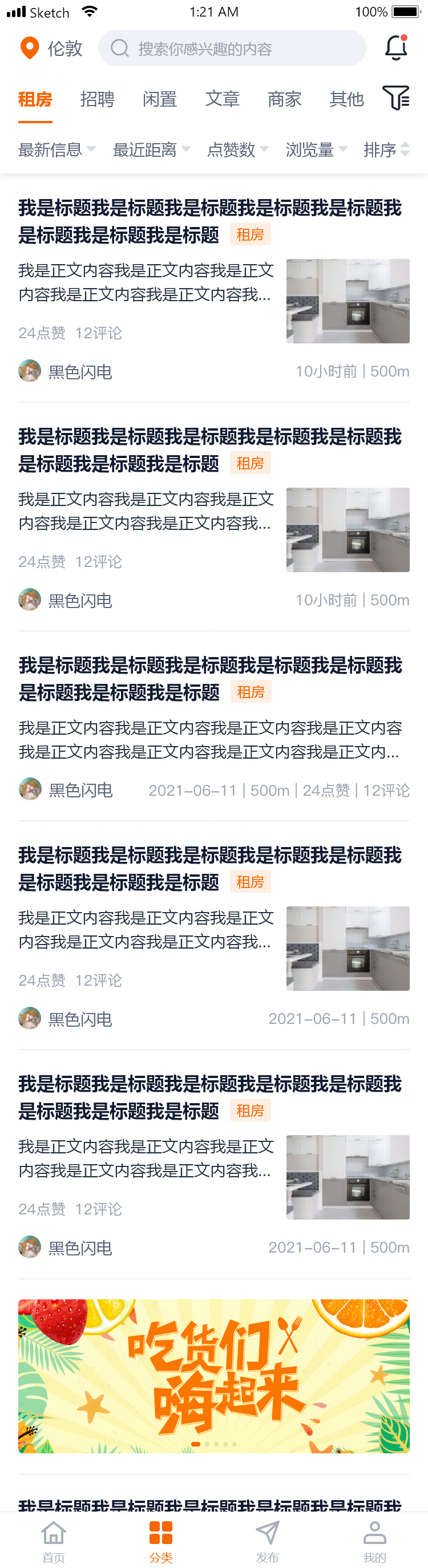Screen dimensions: 428x1568
Task: Open the 点赞数 dropdown
Action: tap(237, 149)
